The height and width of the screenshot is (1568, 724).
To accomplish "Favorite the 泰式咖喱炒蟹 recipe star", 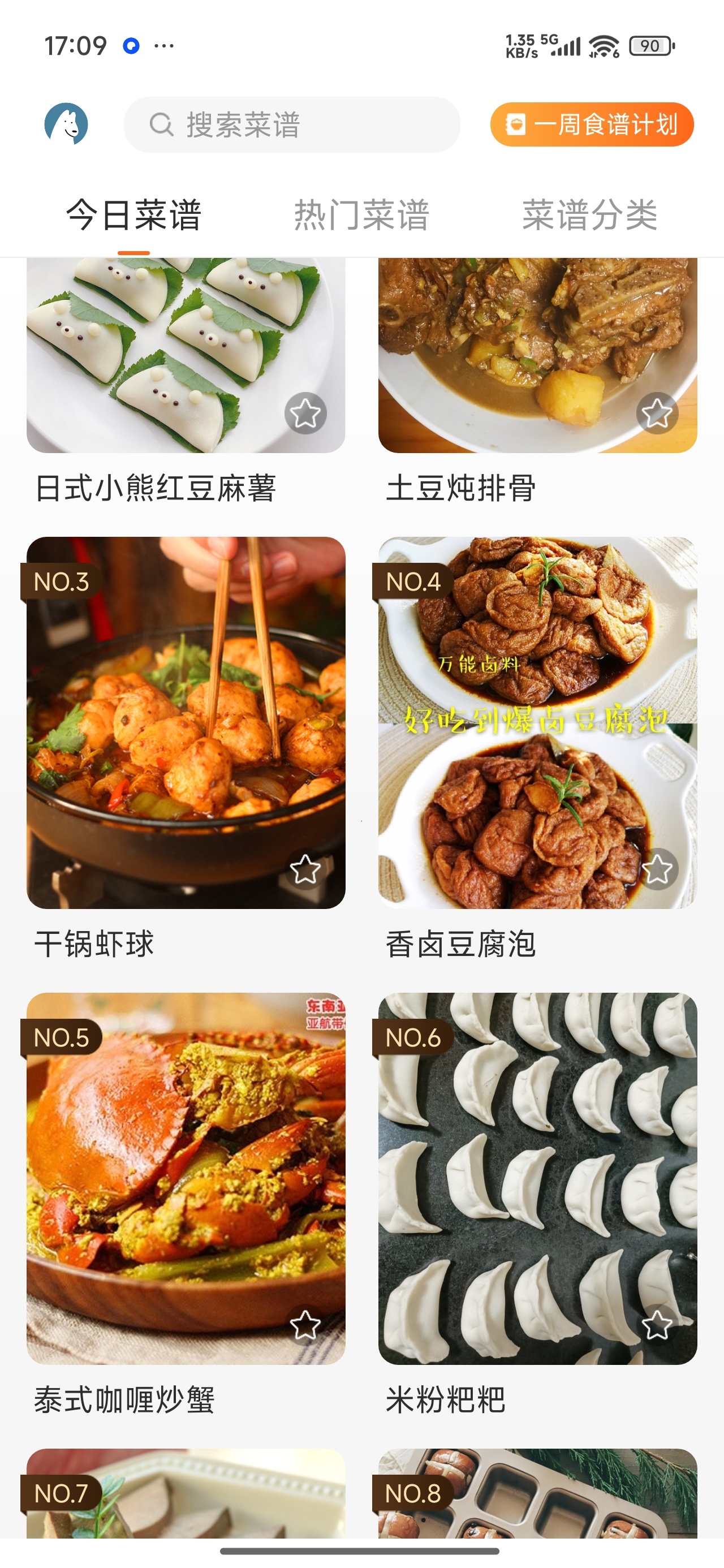I will [305, 1325].
